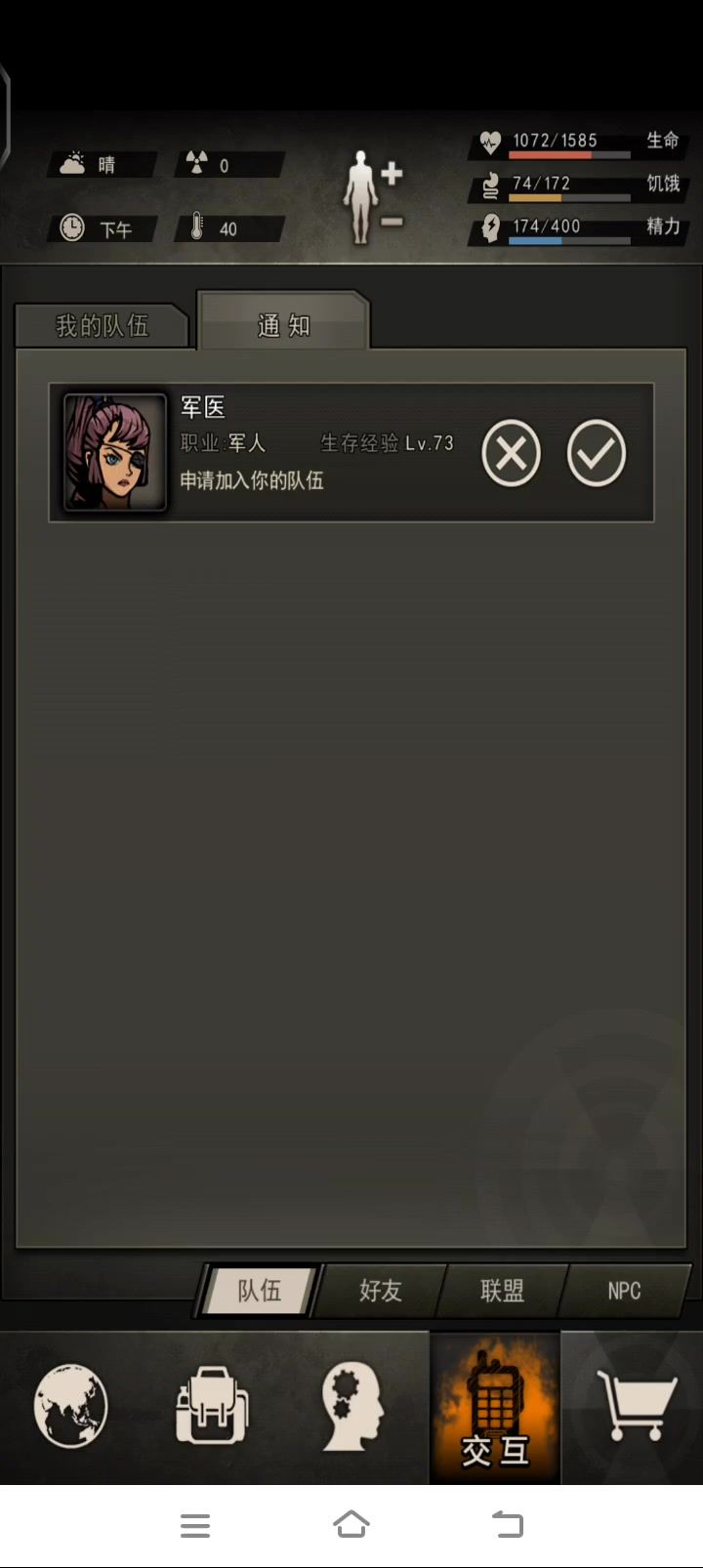Open the skills head icon
Viewport: 703px width, 1568px height.
352,1406
